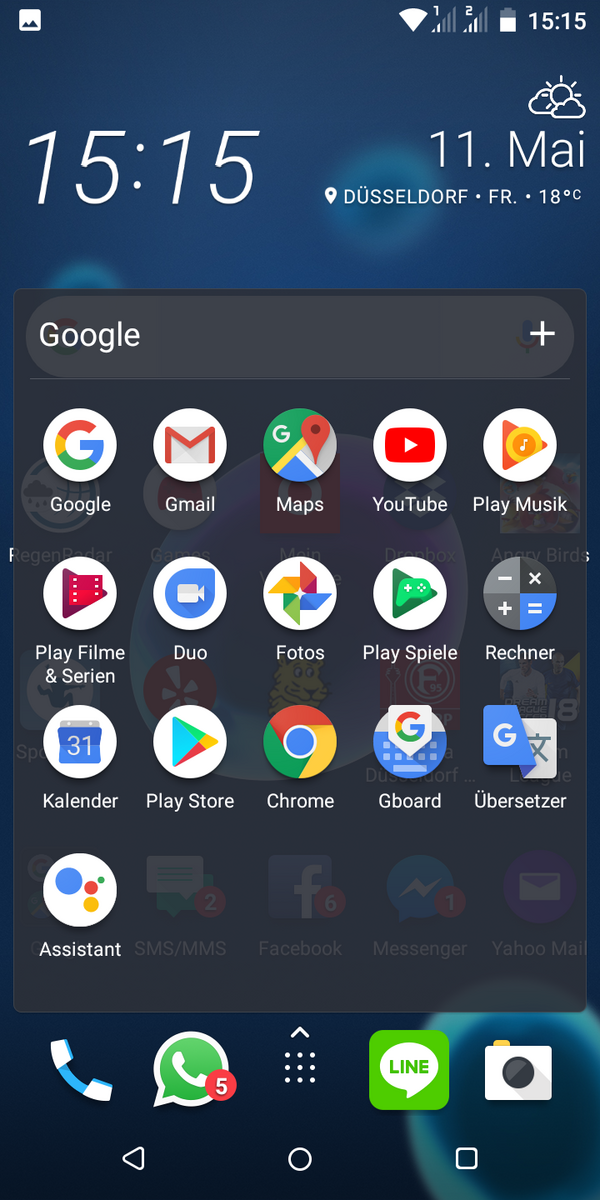The width and height of the screenshot is (600, 1200).
Task: Open Gboard
Action: click(410, 743)
